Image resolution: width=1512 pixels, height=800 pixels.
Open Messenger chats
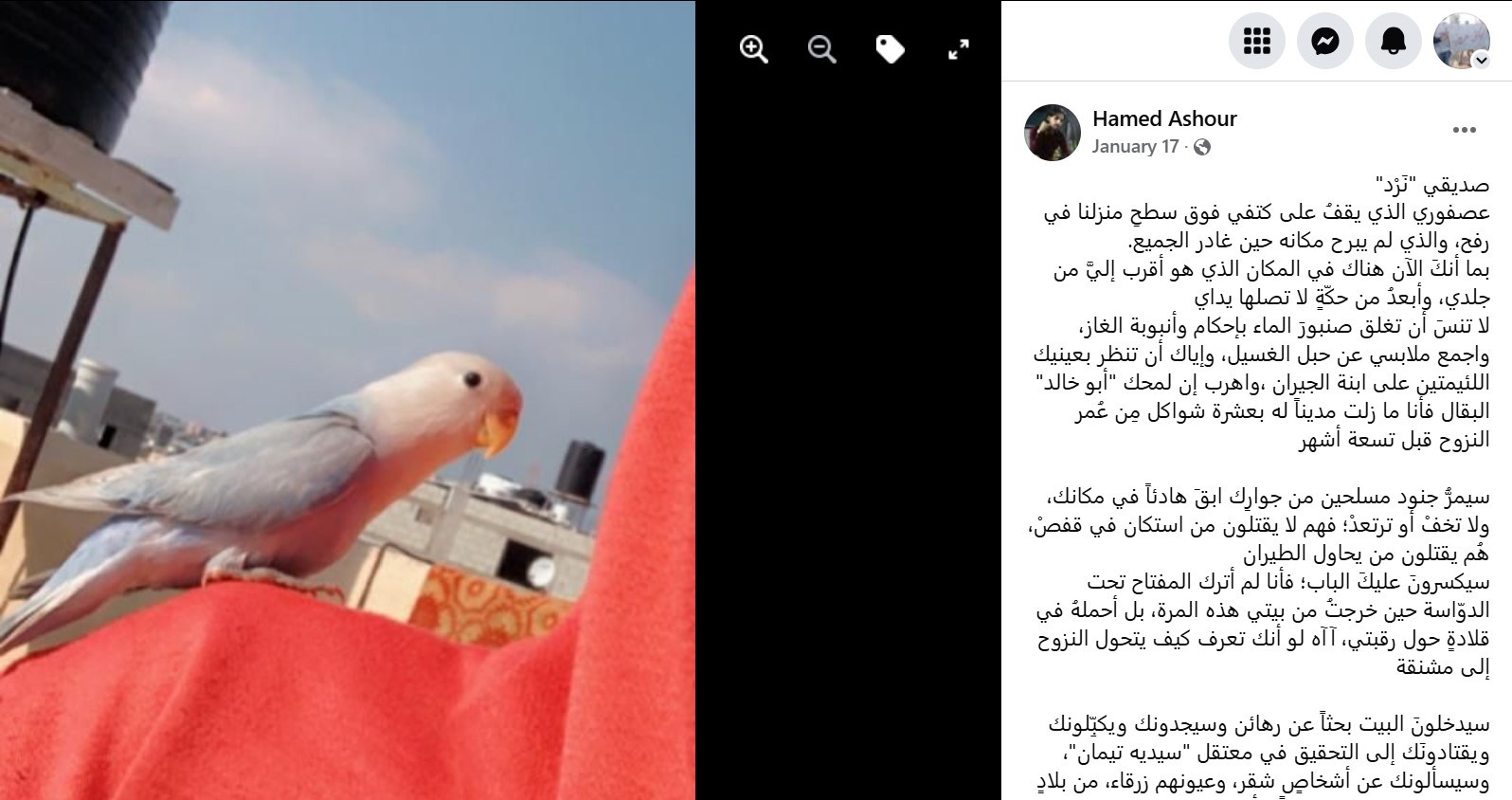(x=1324, y=42)
